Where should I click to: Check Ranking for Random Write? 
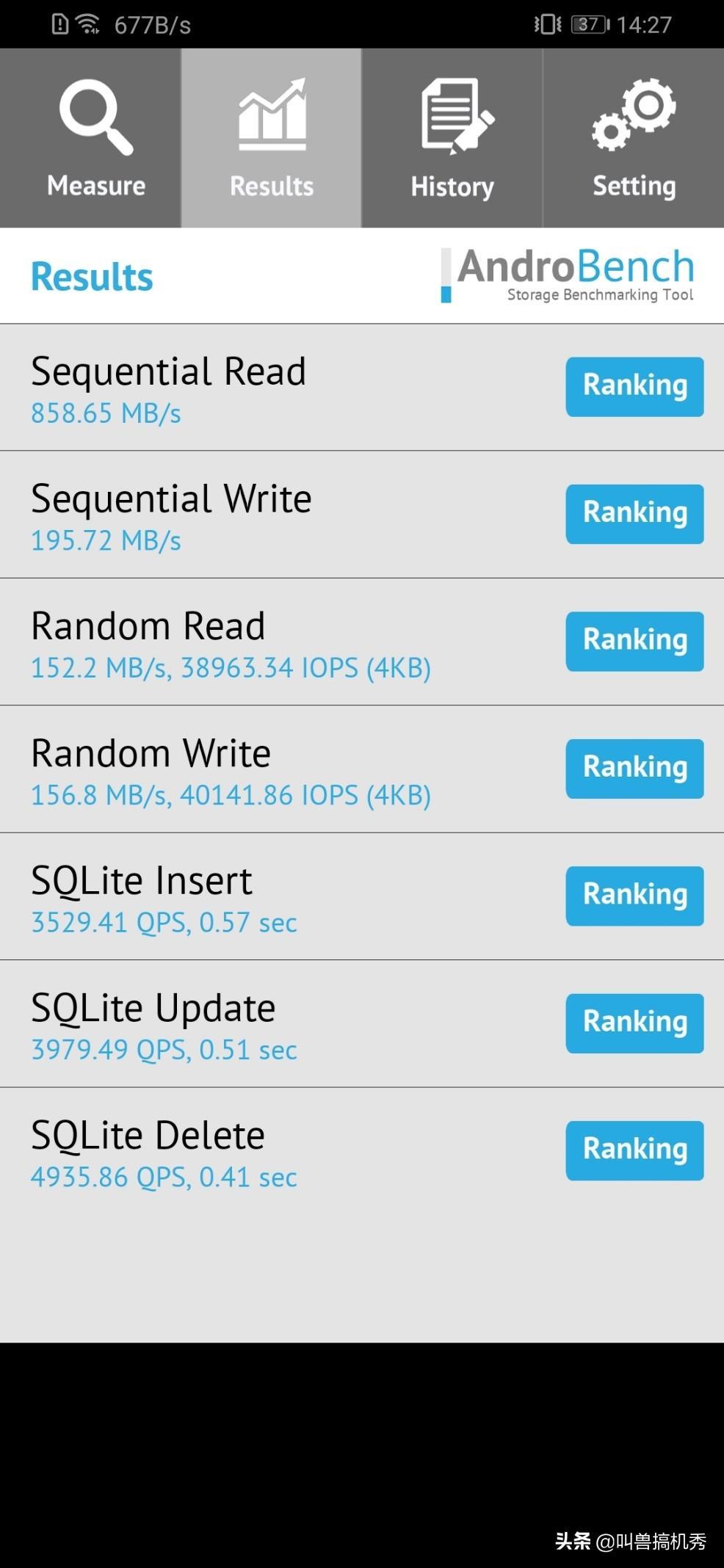[634, 769]
